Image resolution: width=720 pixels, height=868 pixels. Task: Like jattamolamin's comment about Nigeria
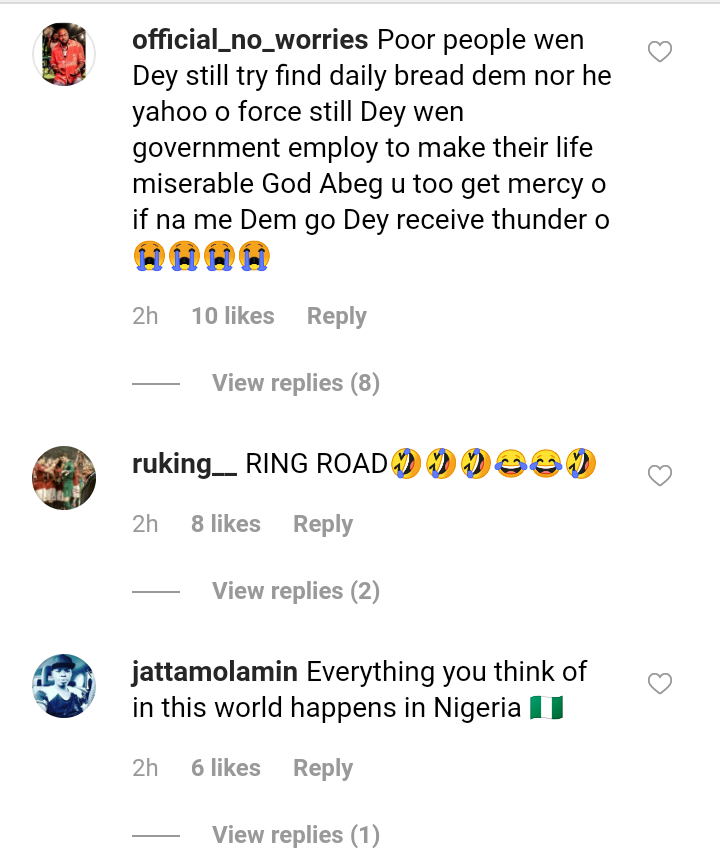(660, 684)
